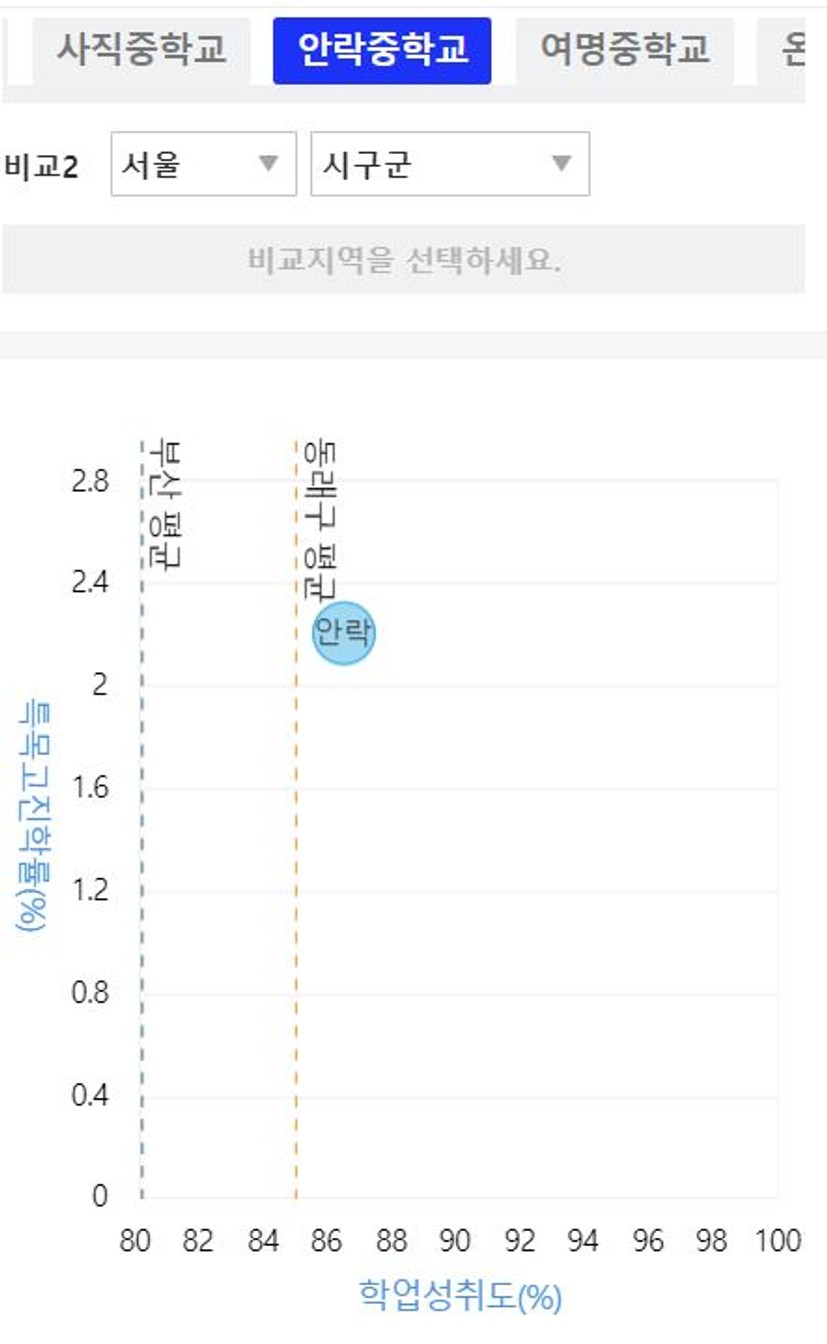Tap the 안락 bubble on the chart
Viewport: 827px width, 1344px height.
point(344,633)
